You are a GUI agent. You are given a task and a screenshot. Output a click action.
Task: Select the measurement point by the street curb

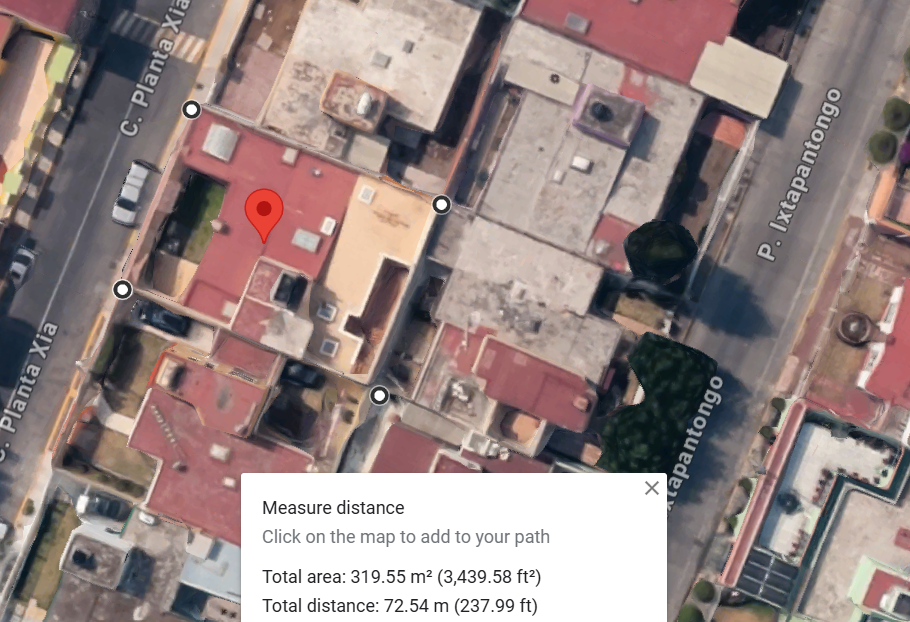pyautogui.click(x=122, y=290)
